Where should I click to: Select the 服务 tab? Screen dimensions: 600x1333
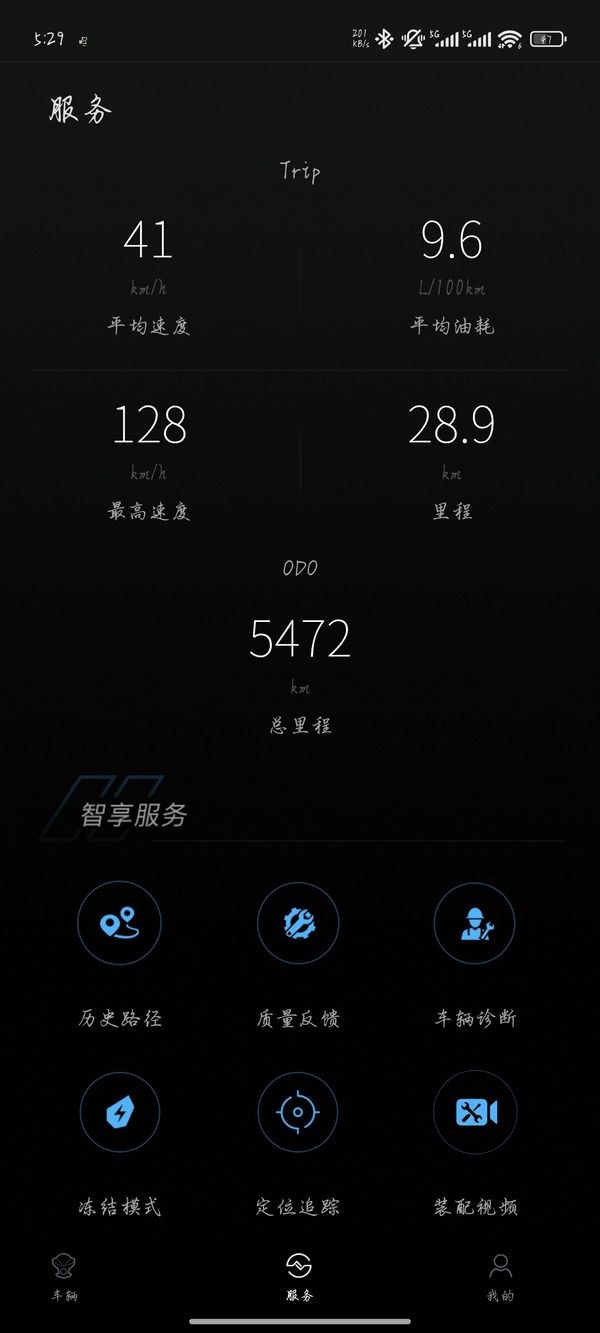299,1276
